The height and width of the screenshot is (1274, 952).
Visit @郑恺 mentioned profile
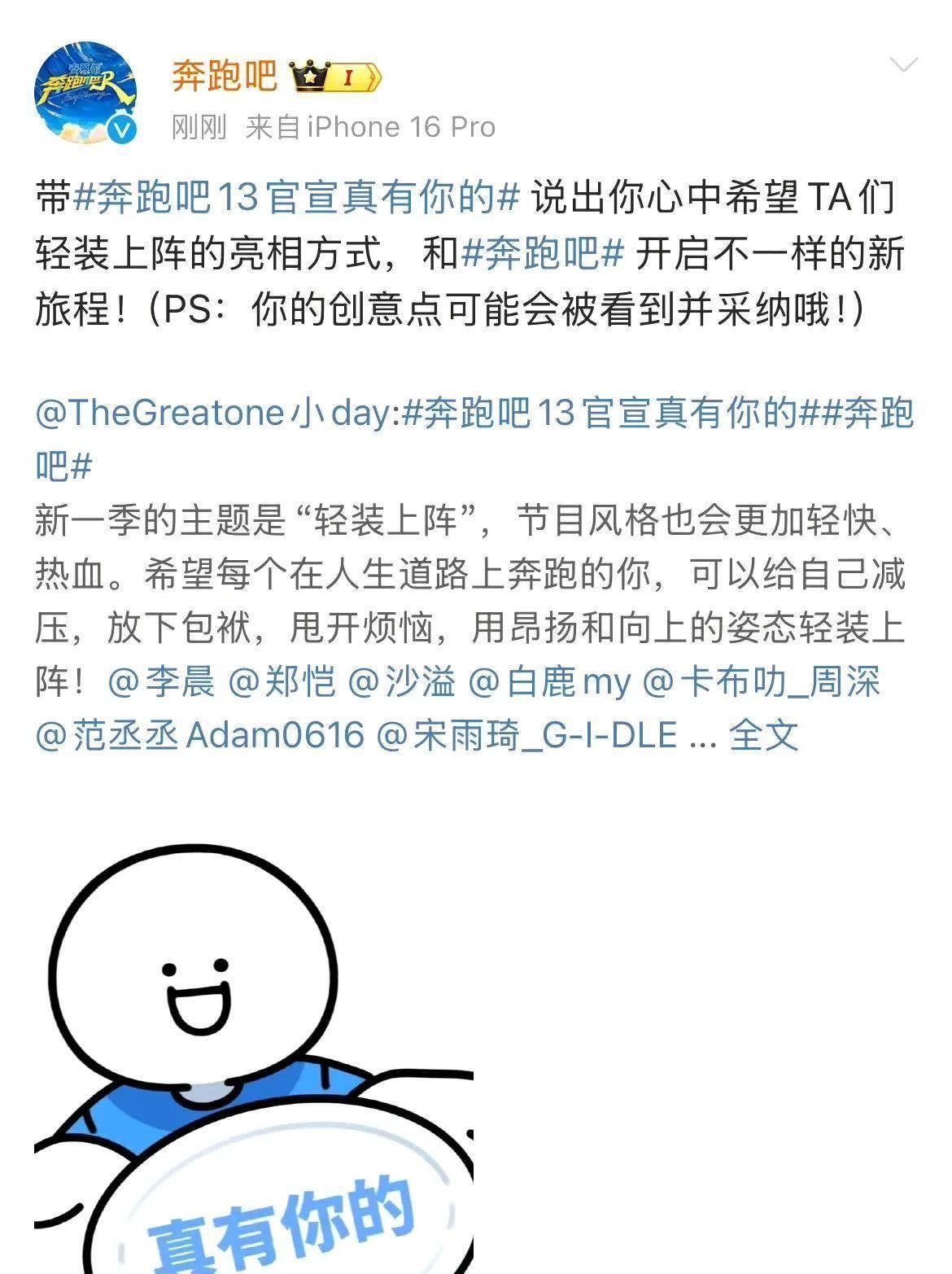click(x=282, y=681)
